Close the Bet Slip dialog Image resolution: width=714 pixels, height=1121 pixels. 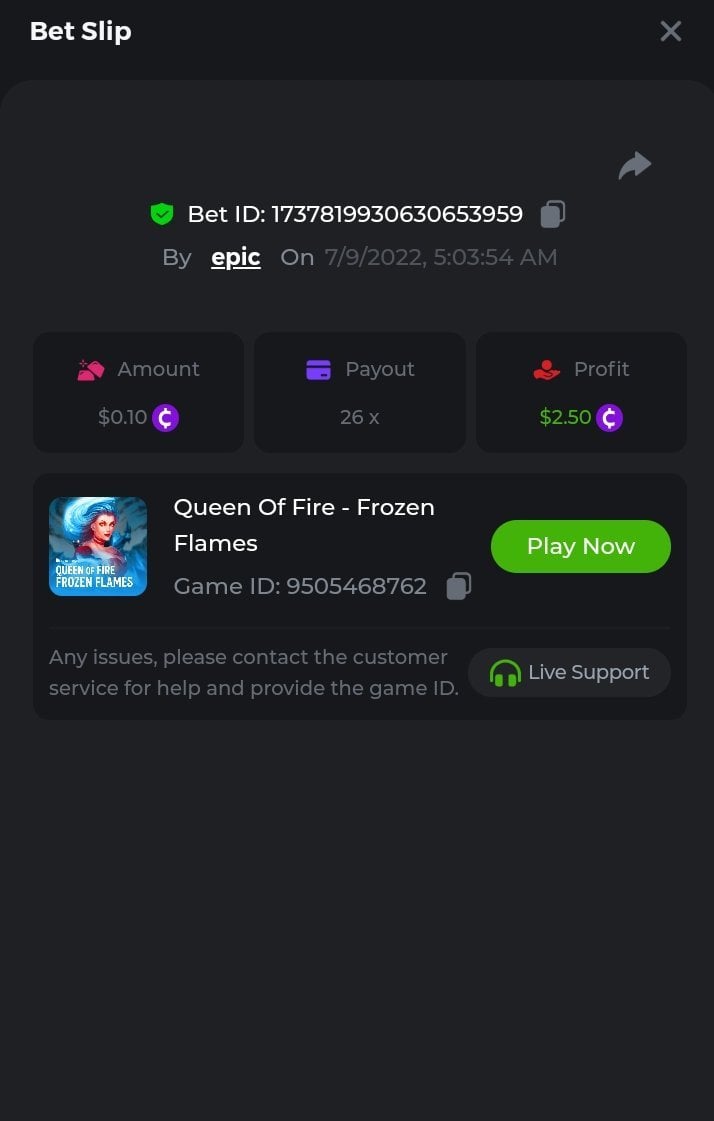[670, 31]
